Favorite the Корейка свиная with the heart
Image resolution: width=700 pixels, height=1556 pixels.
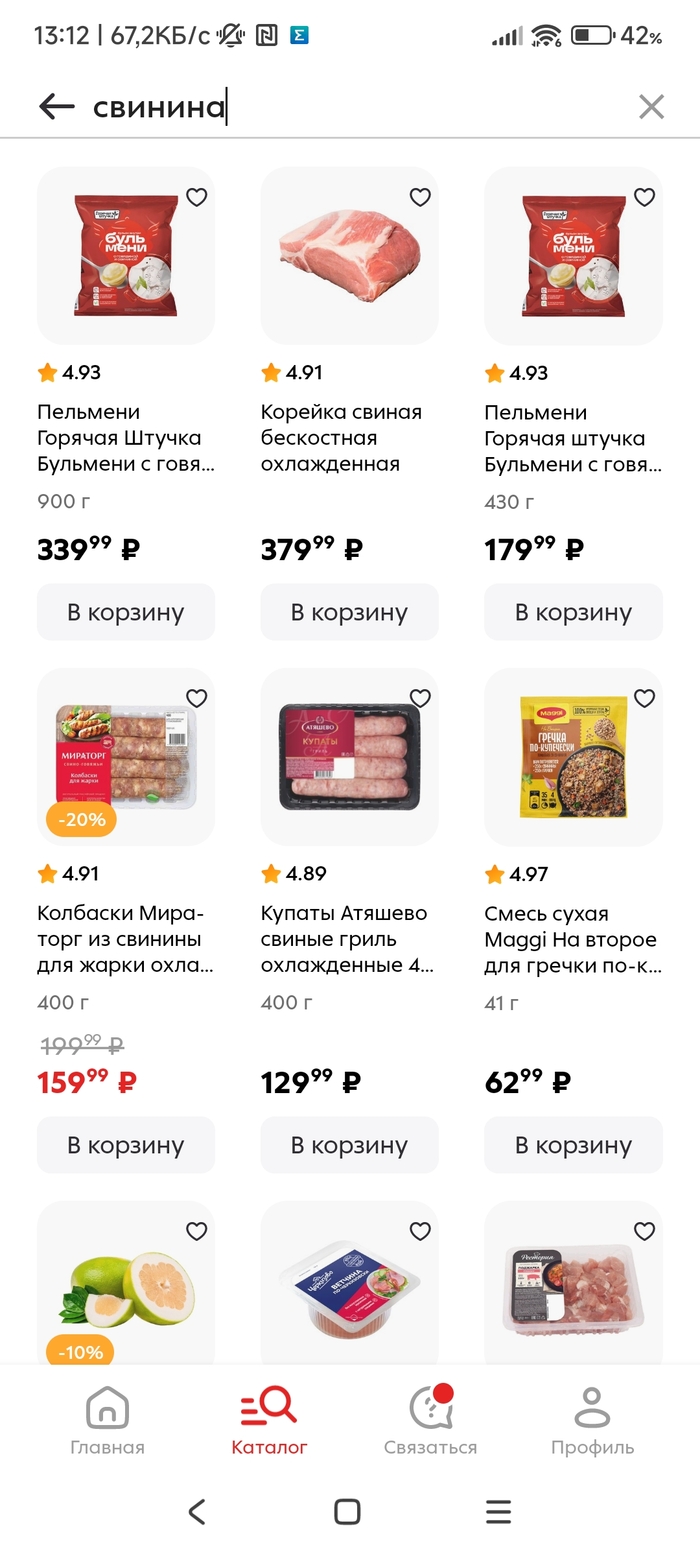(420, 197)
